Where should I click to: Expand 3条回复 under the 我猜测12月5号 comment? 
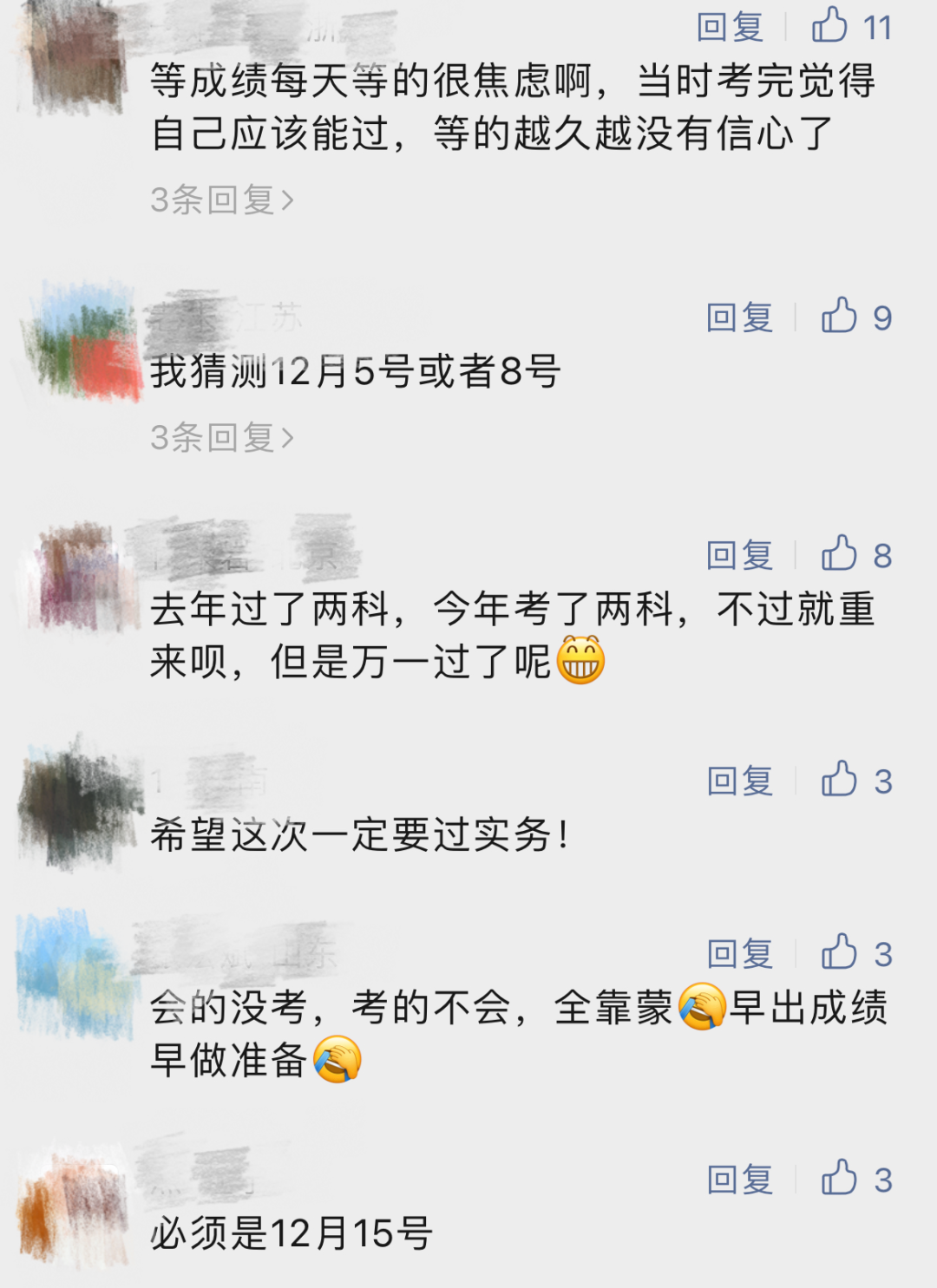point(222,438)
